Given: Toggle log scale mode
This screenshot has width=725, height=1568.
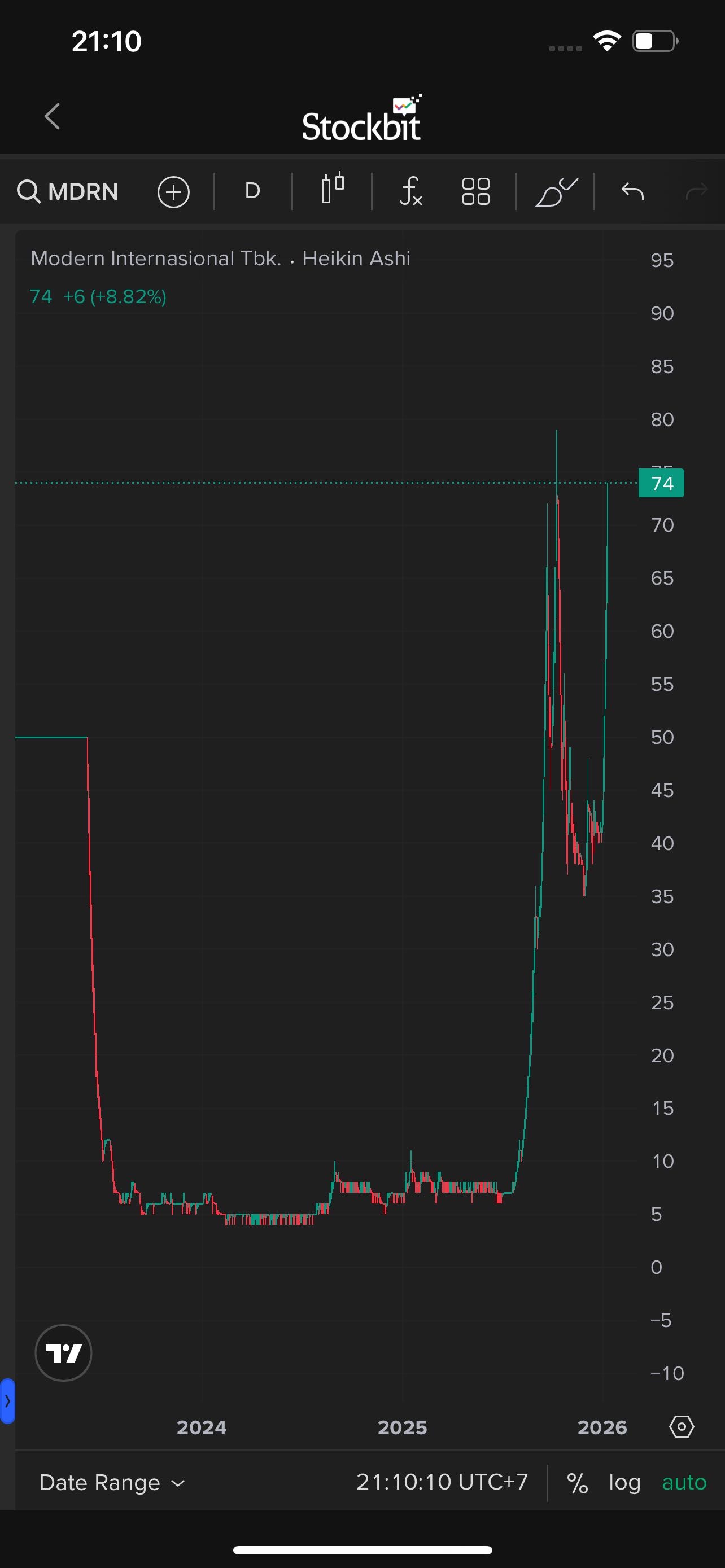Looking at the screenshot, I should 624,1482.
